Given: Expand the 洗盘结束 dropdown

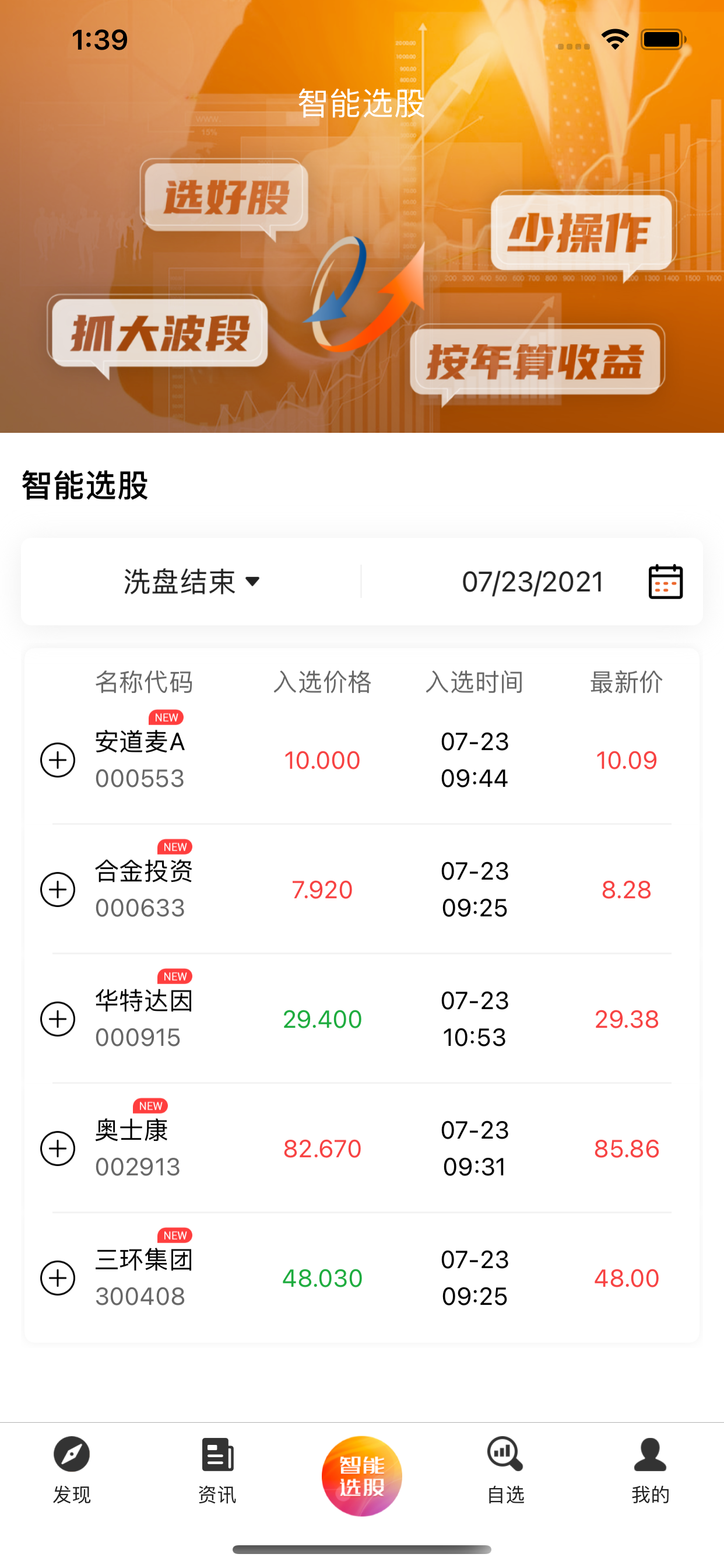Looking at the screenshot, I should 192,582.
